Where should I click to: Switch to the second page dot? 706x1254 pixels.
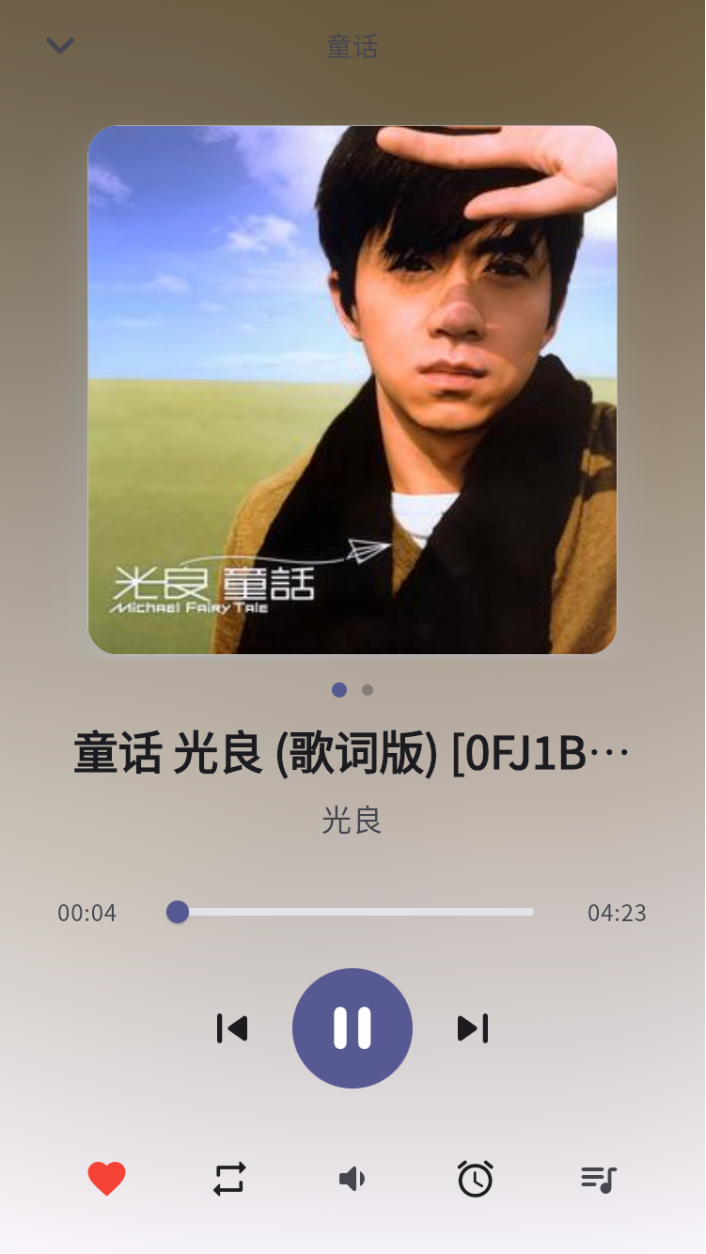pos(368,690)
